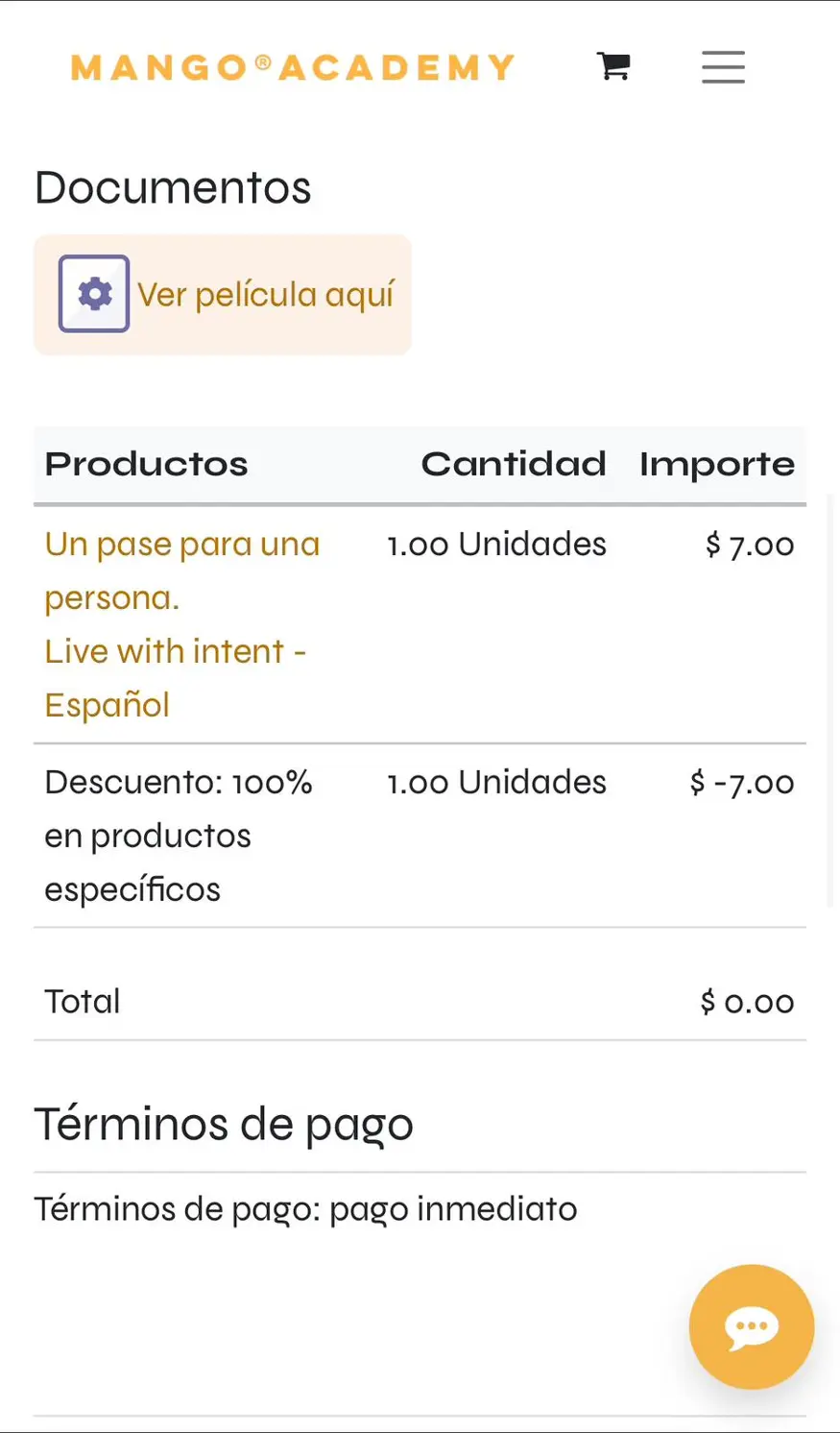Screen dimensions: 840x1433
Task: Open the shopping cart icon
Action: 612,66
